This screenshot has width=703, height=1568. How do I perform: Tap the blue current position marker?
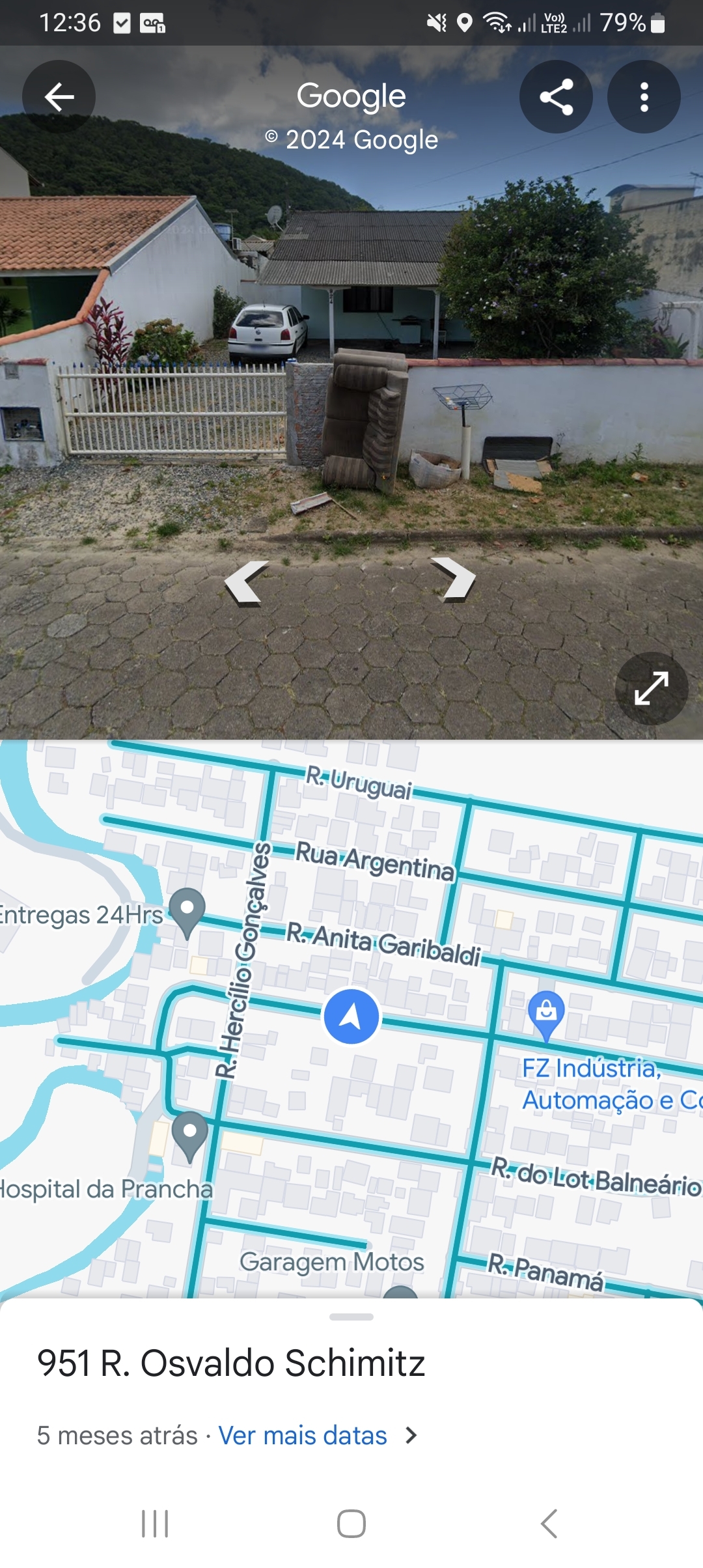(351, 1016)
